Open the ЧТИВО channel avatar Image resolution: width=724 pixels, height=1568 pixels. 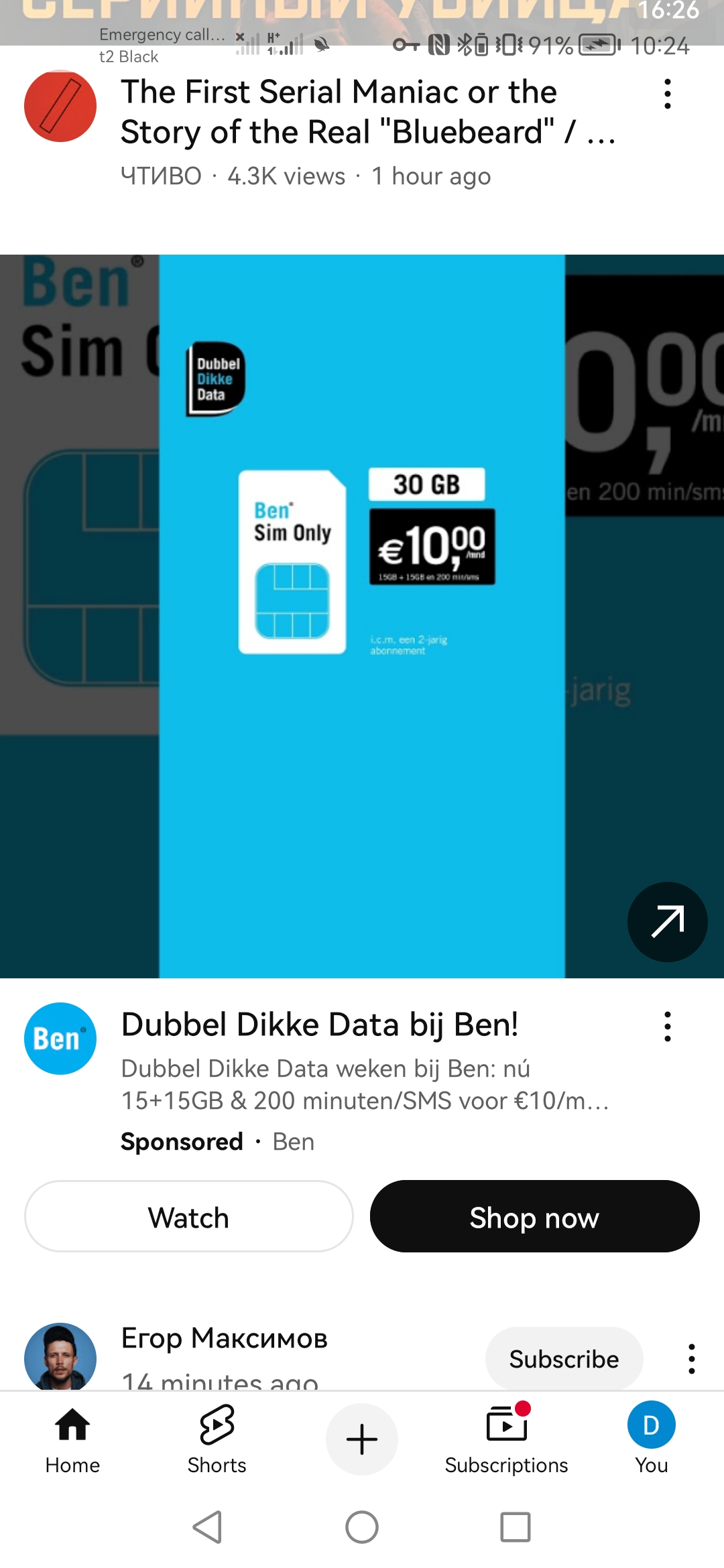tap(60, 106)
